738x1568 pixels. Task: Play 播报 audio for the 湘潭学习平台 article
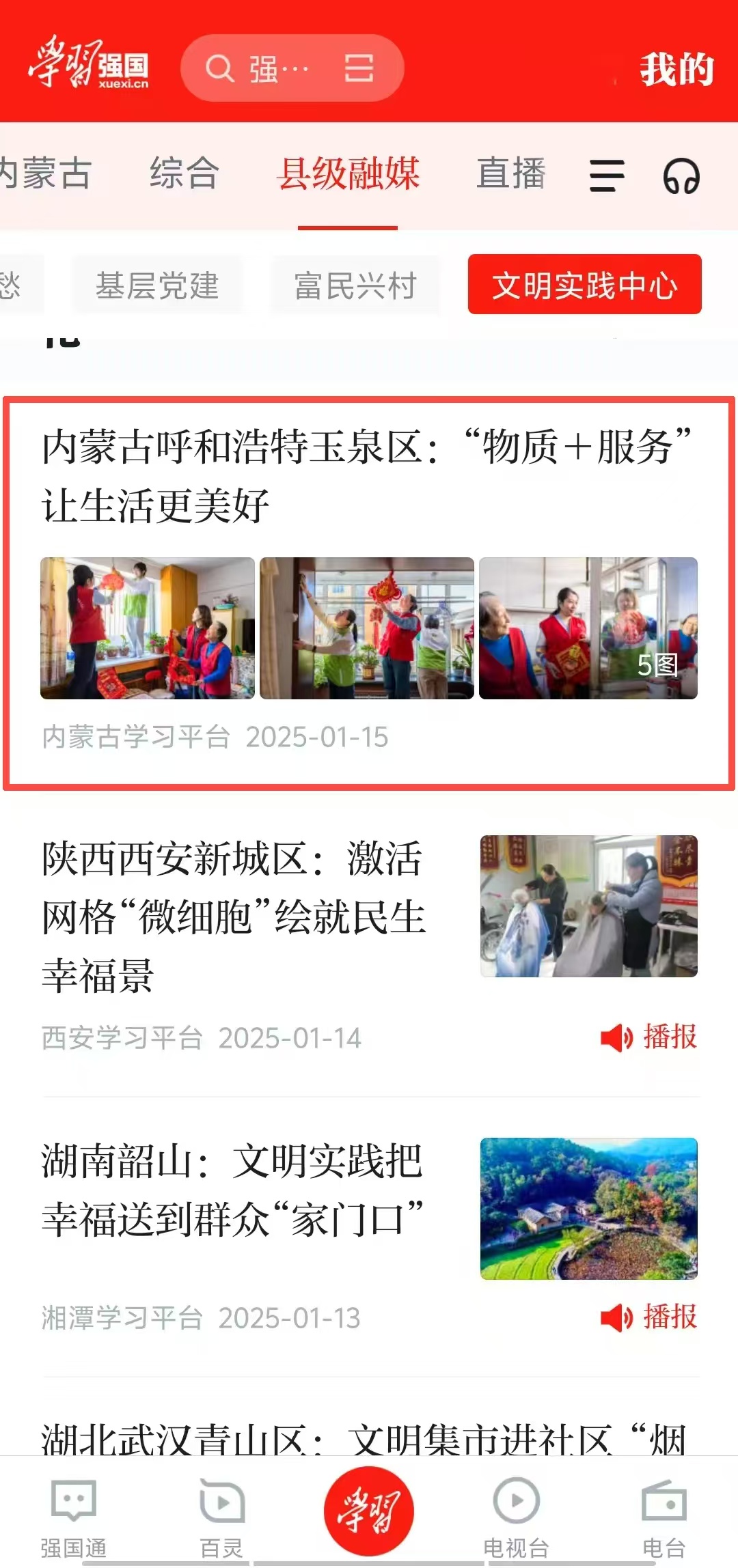(x=649, y=1317)
